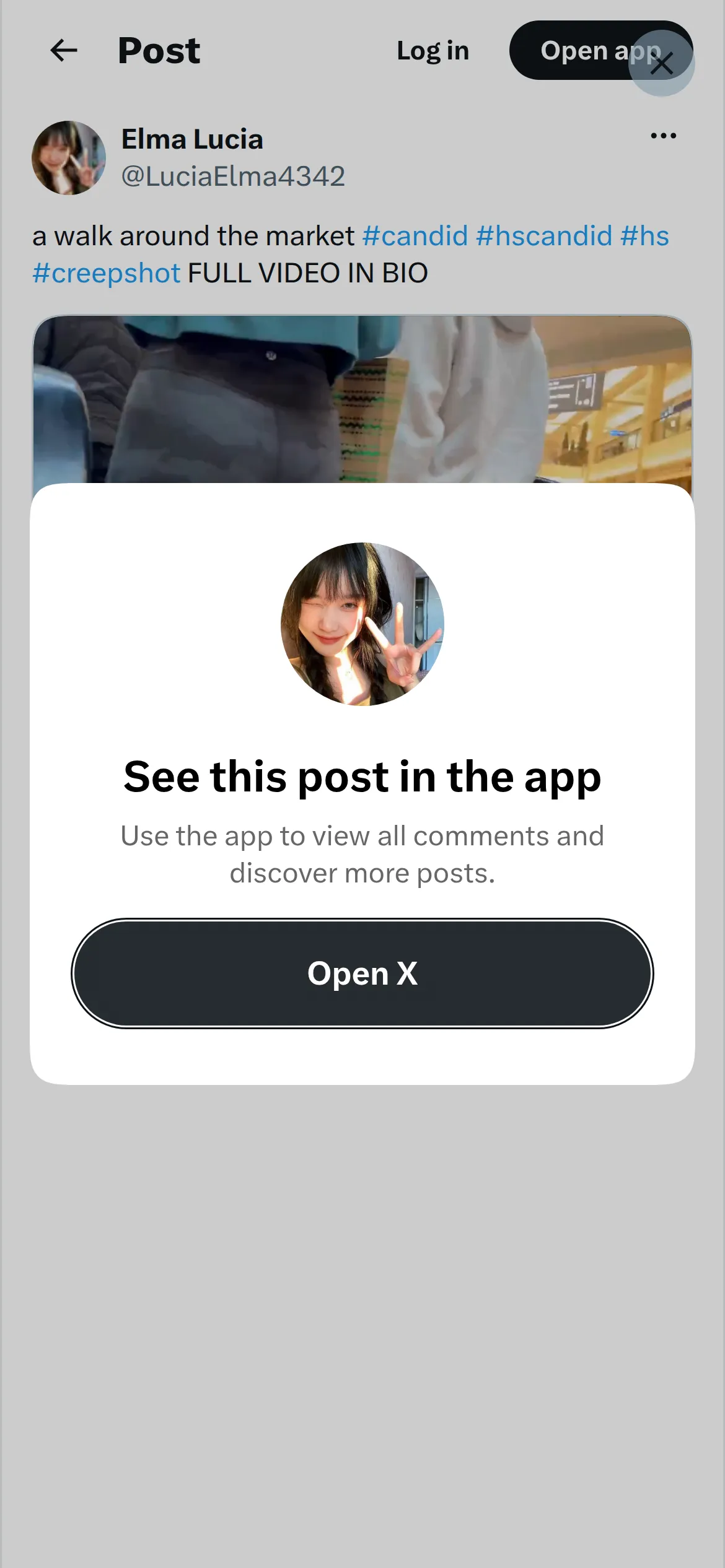Go back with the arrow icon
This screenshot has width=725, height=1568.
tap(64, 51)
